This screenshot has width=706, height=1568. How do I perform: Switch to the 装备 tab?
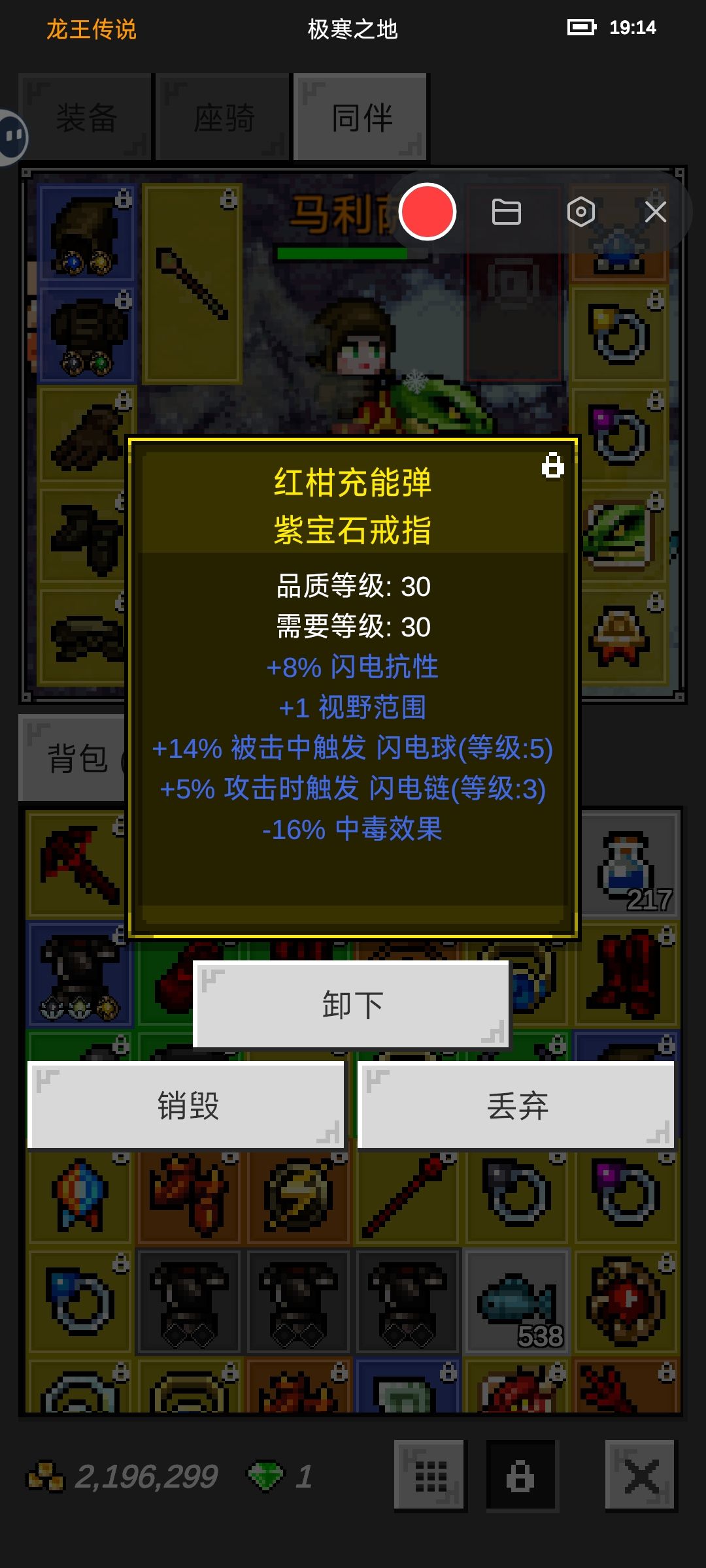coord(87,116)
